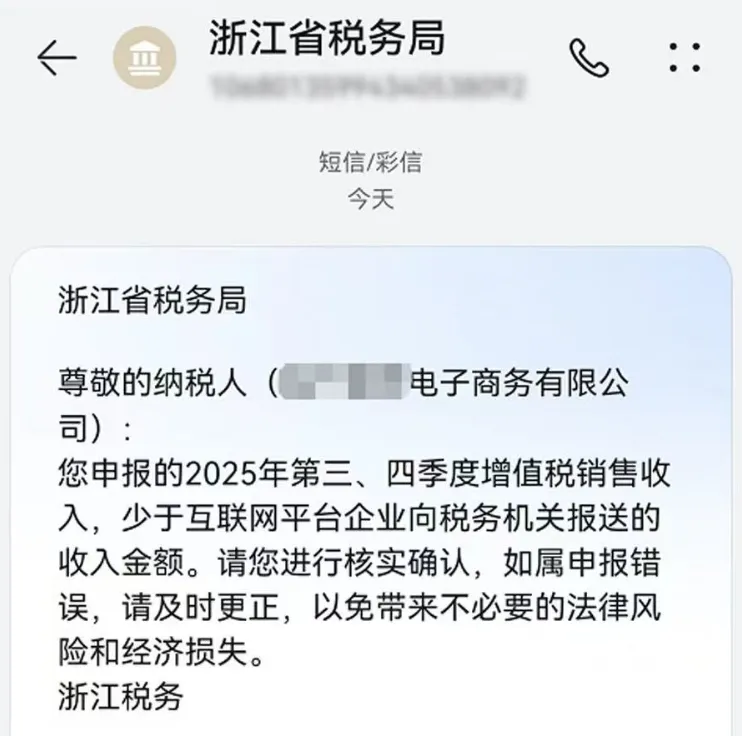The width and height of the screenshot is (742, 736).
Task: Go back to the message list
Action: click(57, 58)
